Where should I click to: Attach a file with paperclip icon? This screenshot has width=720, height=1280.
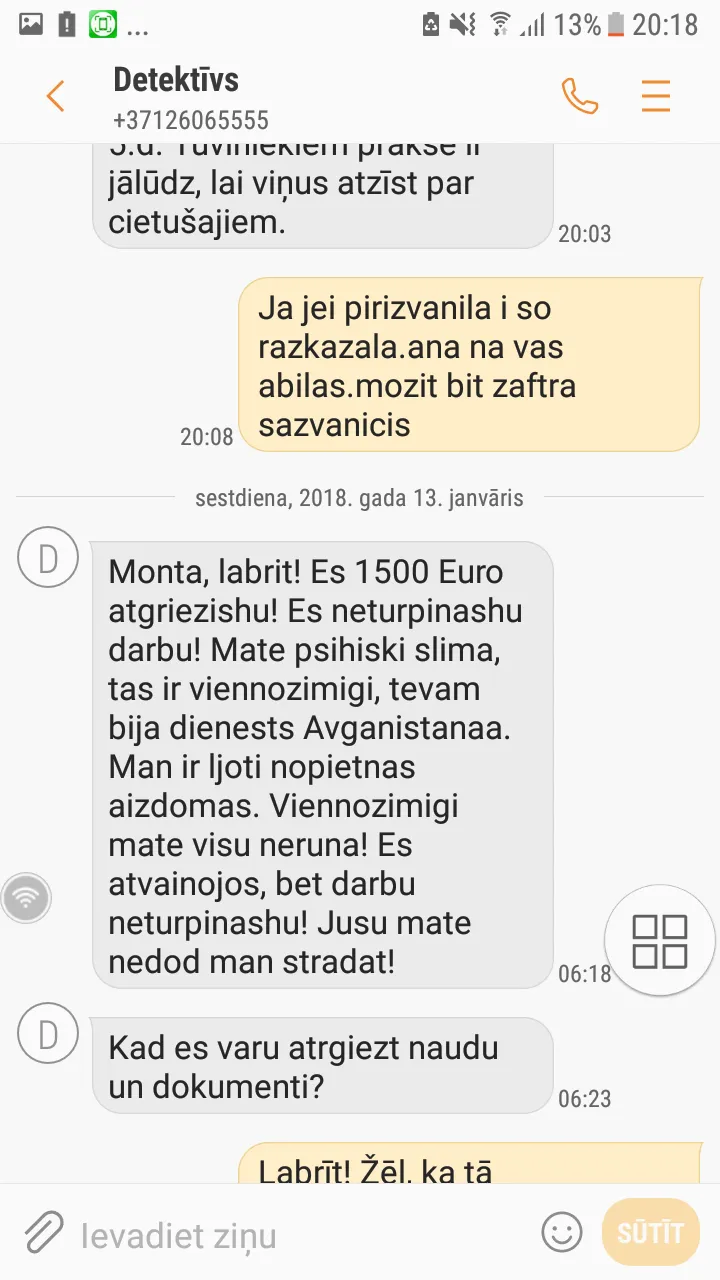43,1232
